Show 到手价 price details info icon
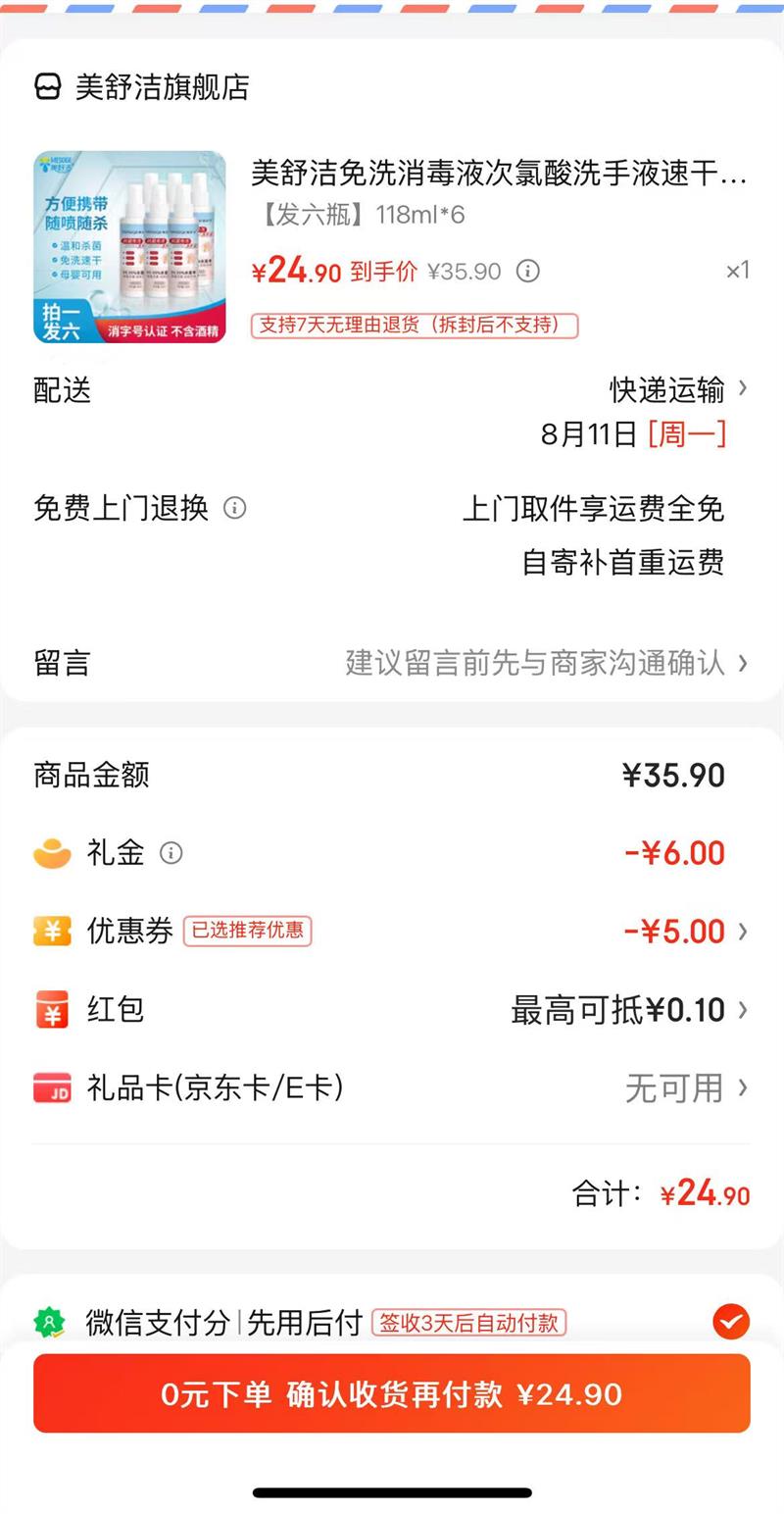The height and width of the screenshot is (1514, 784). tap(528, 272)
